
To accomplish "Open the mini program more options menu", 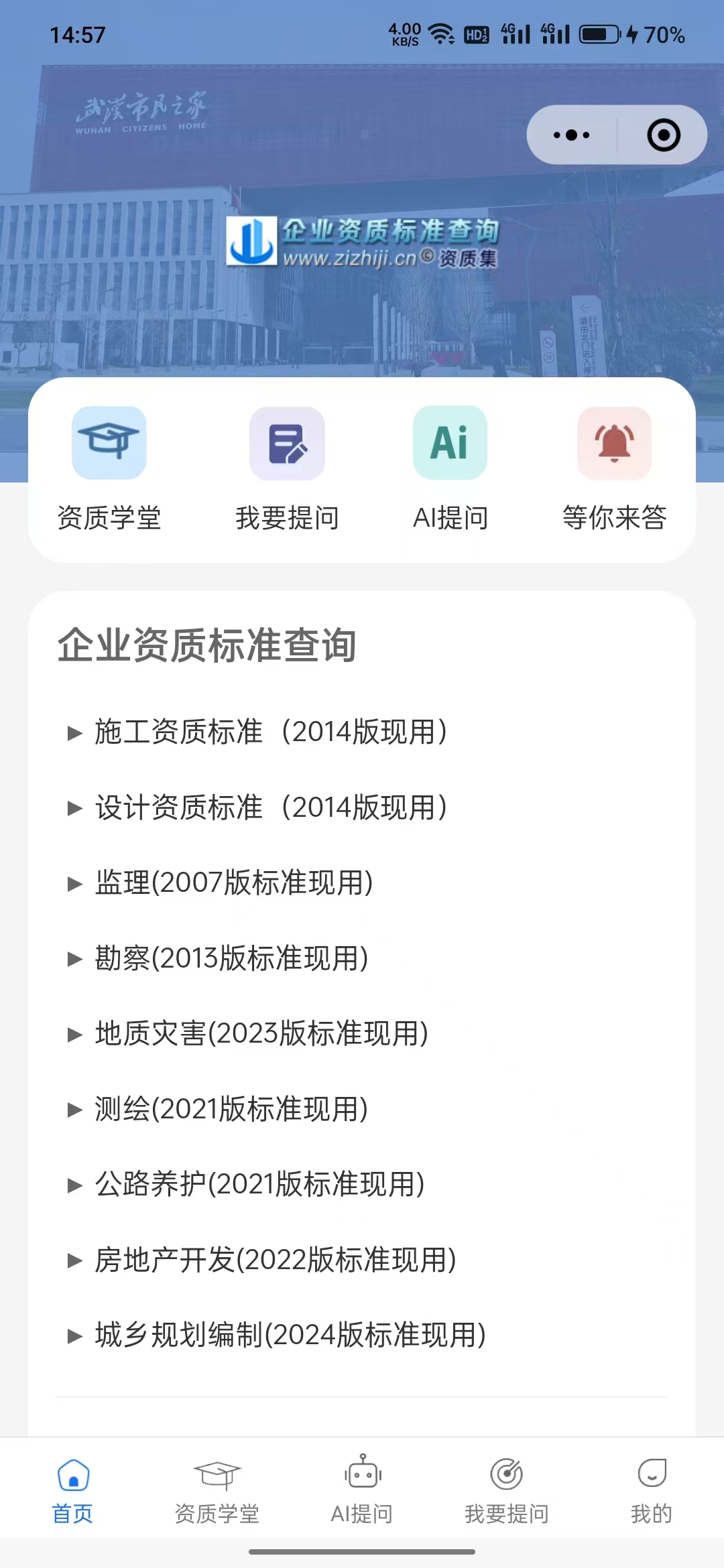I will 571,135.
